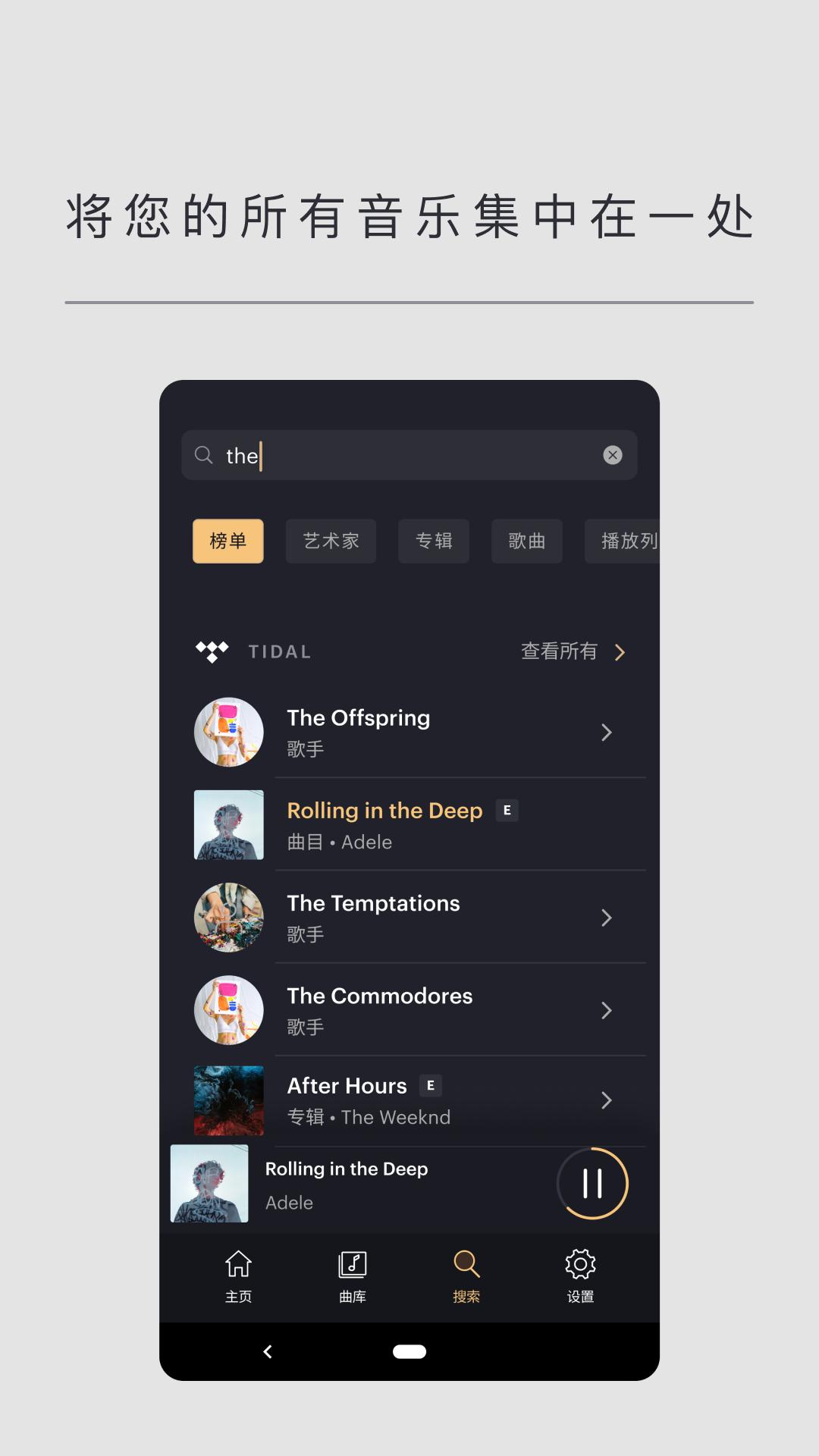The height and width of the screenshot is (1456, 819).
Task: Pause the currently playing track
Action: [x=592, y=1184]
